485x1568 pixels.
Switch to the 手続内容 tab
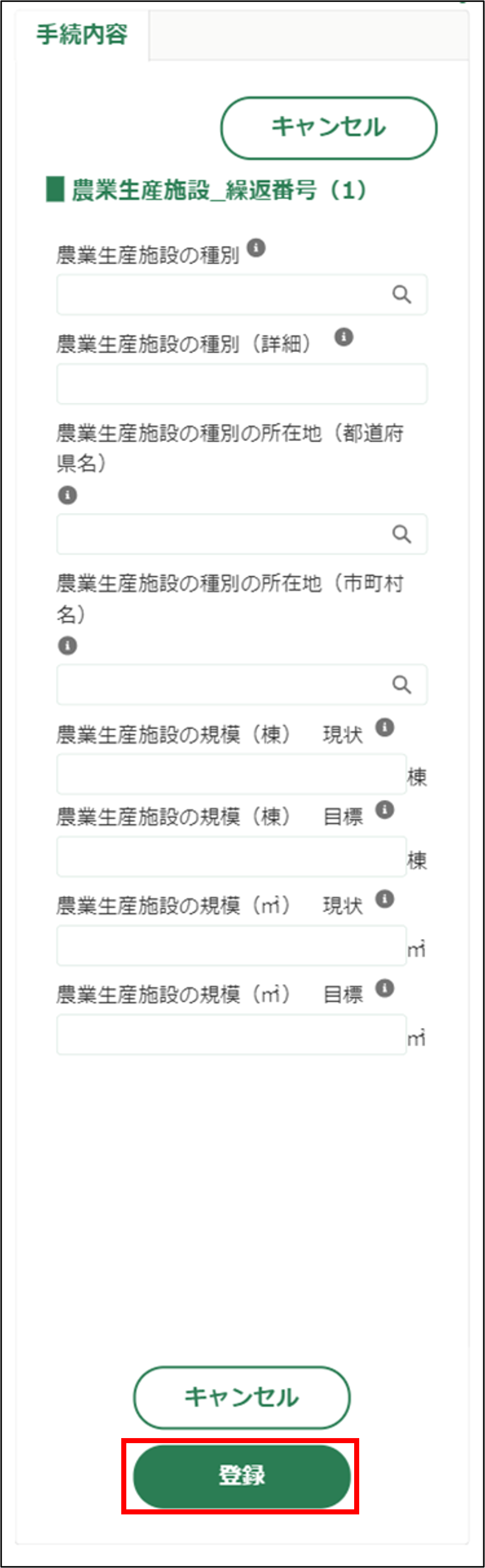[x=81, y=35]
